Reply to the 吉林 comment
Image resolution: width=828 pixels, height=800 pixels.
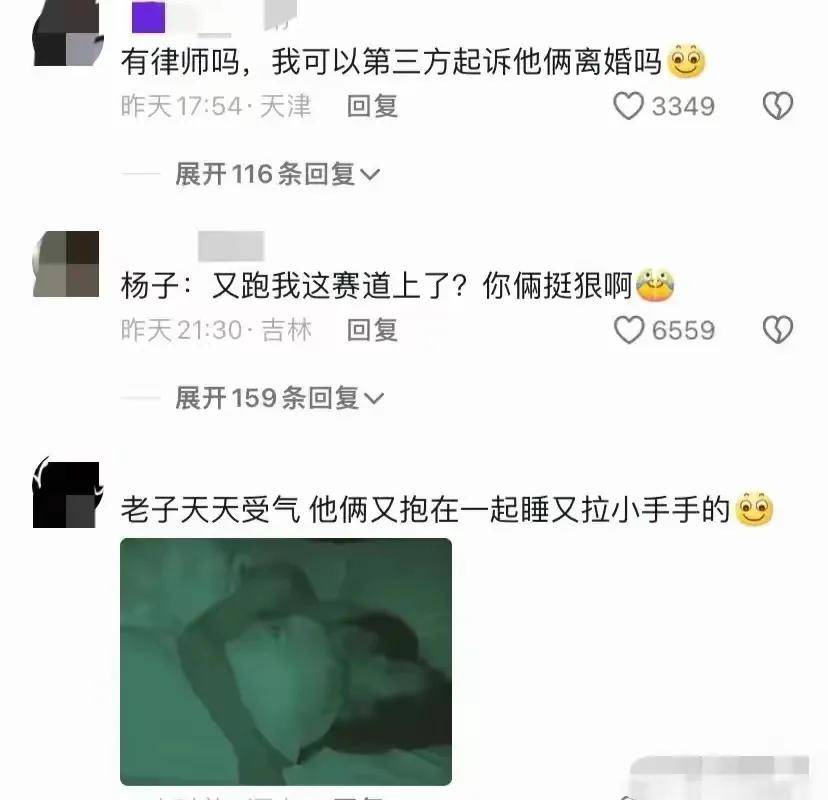click(x=372, y=330)
